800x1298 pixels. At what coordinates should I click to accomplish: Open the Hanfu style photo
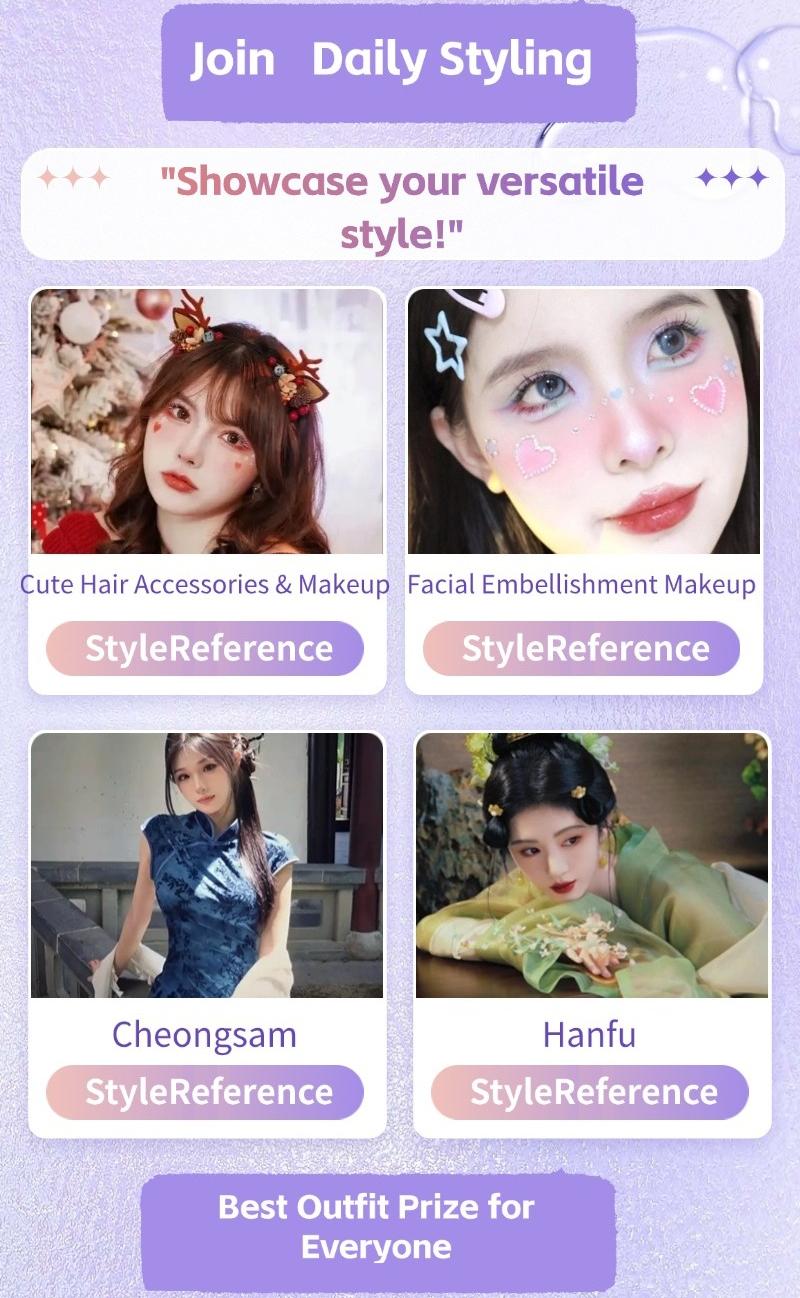point(592,865)
